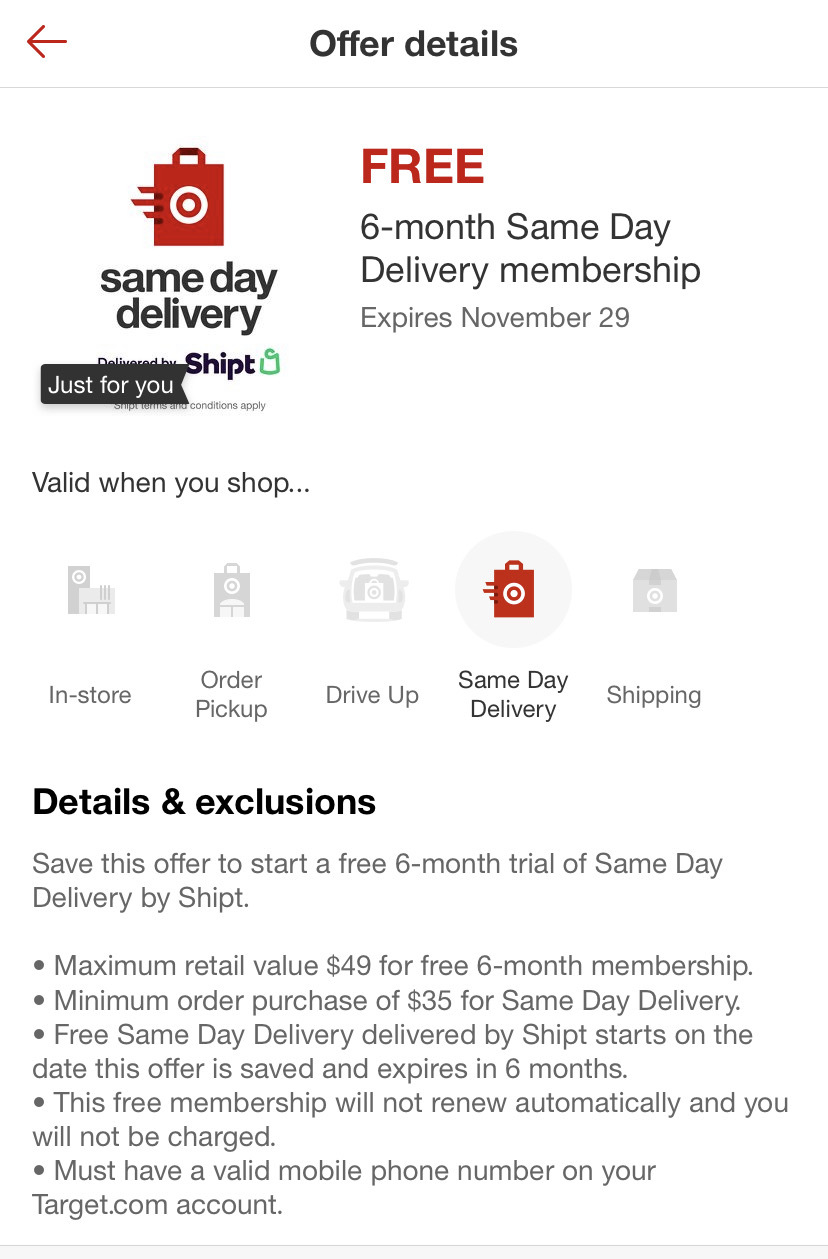Image resolution: width=828 pixels, height=1259 pixels.
Task: Expand the Details & exclusions section
Action: [x=204, y=801]
